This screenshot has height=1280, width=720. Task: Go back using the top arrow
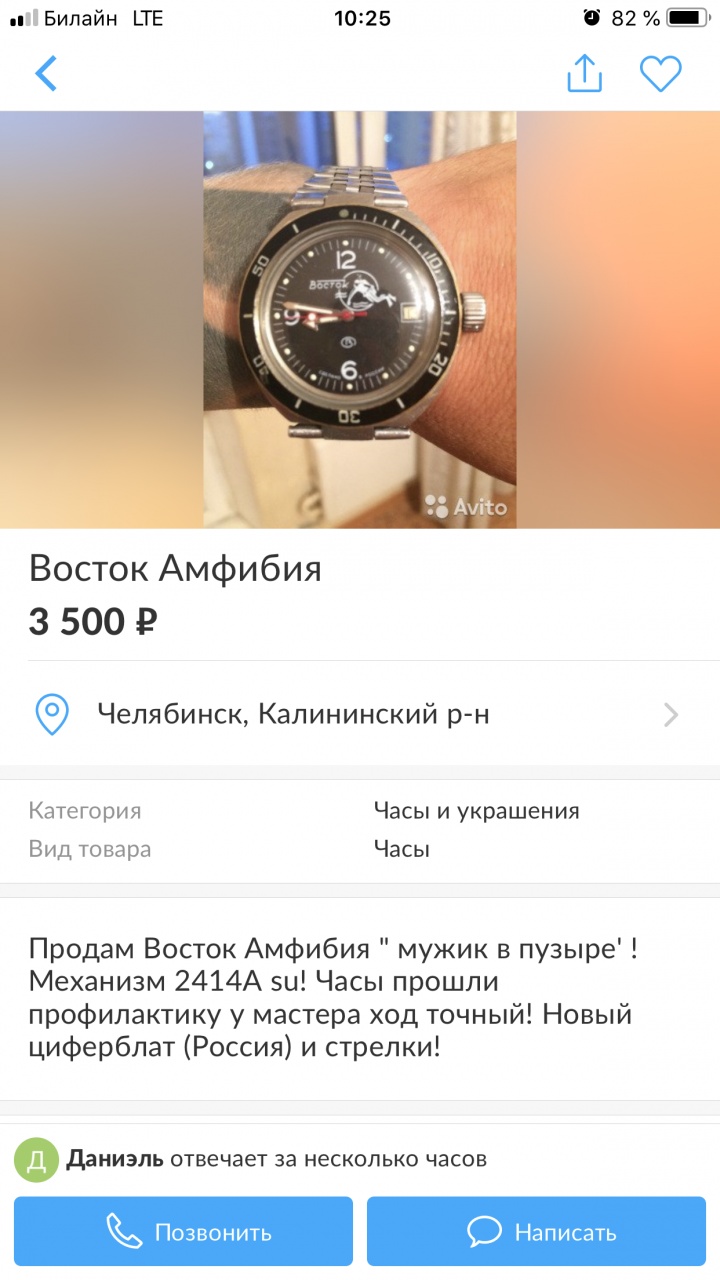point(46,74)
